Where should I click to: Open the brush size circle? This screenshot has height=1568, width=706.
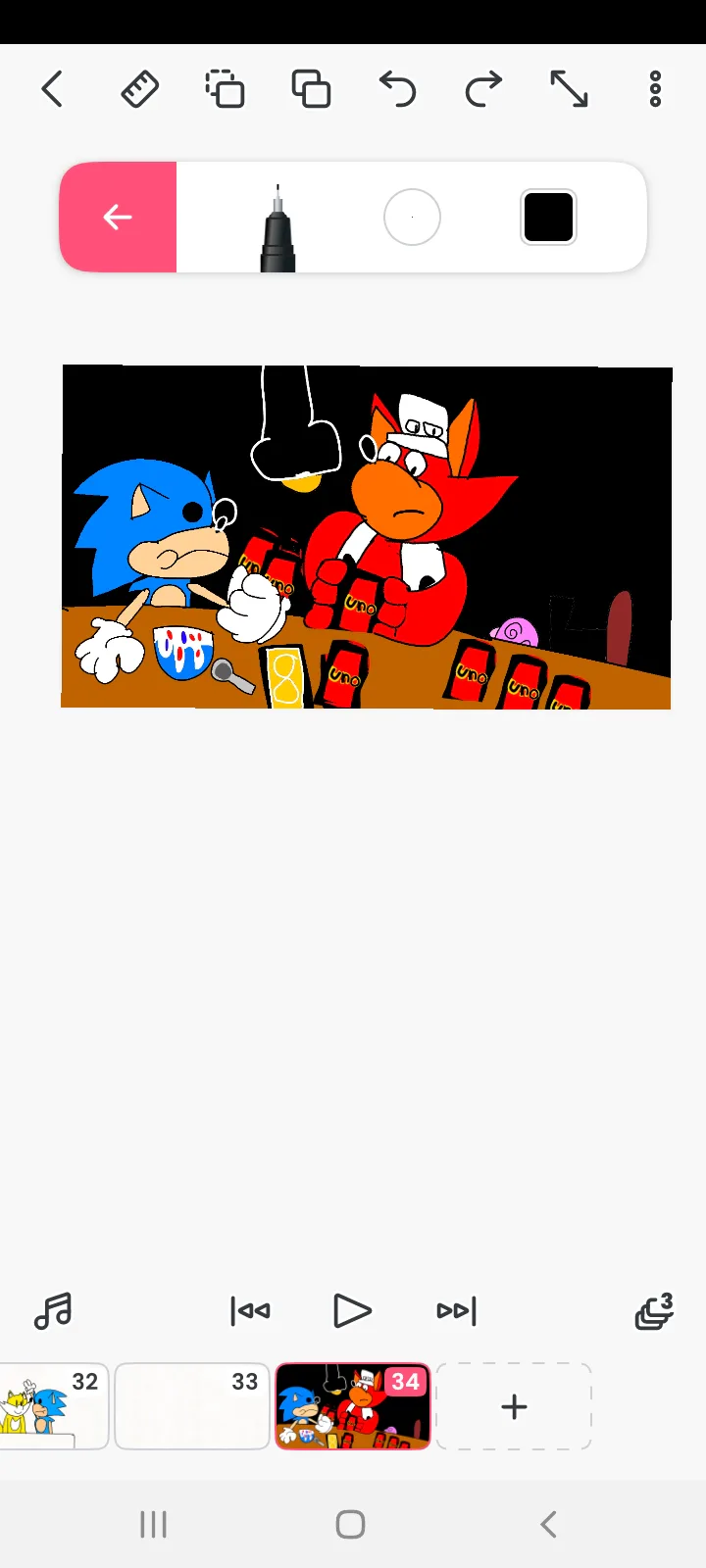[412, 217]
